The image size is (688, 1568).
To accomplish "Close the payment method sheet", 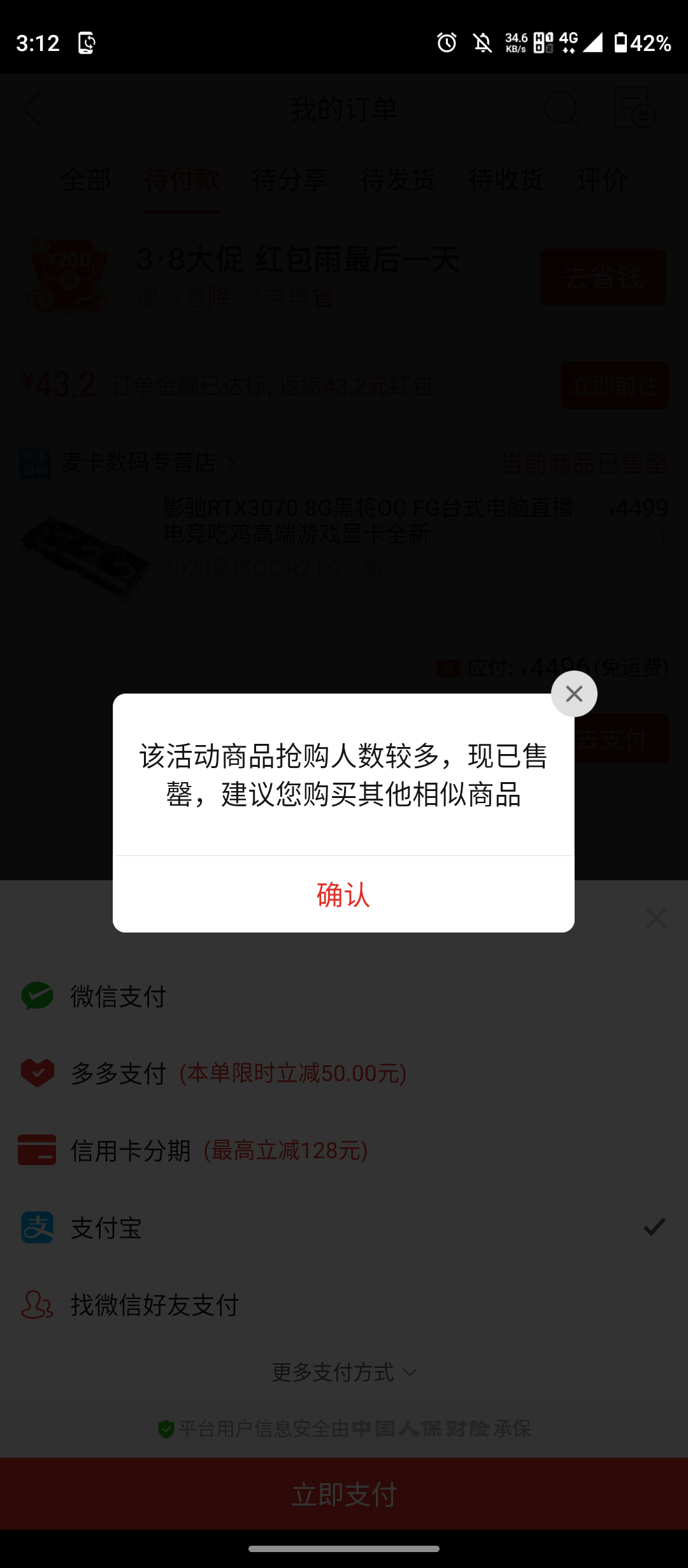I will tap(656, 918).
